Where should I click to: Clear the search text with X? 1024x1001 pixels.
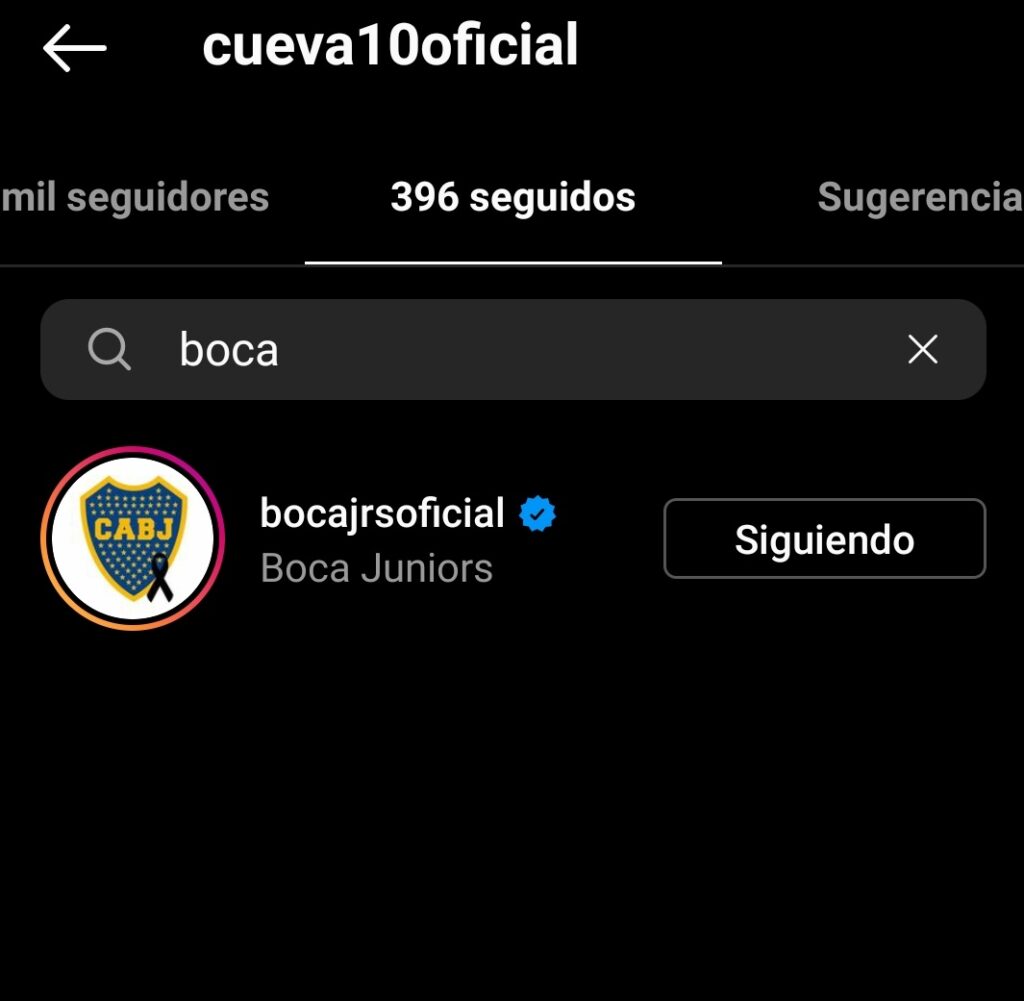pos(922,350)
